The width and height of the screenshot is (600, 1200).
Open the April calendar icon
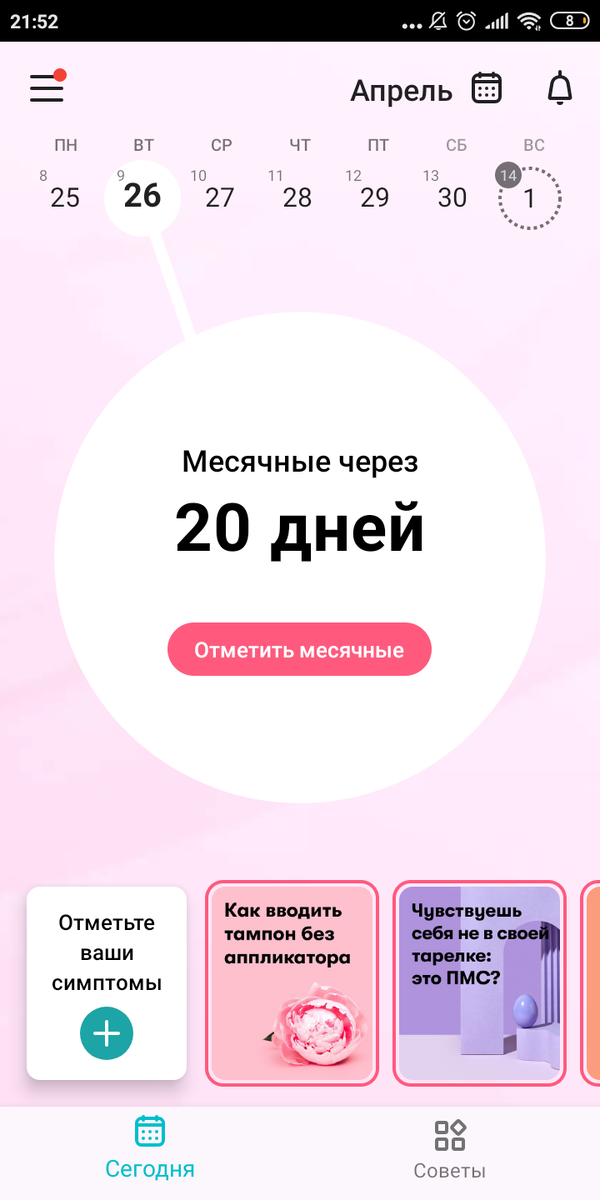click(486, 89)
